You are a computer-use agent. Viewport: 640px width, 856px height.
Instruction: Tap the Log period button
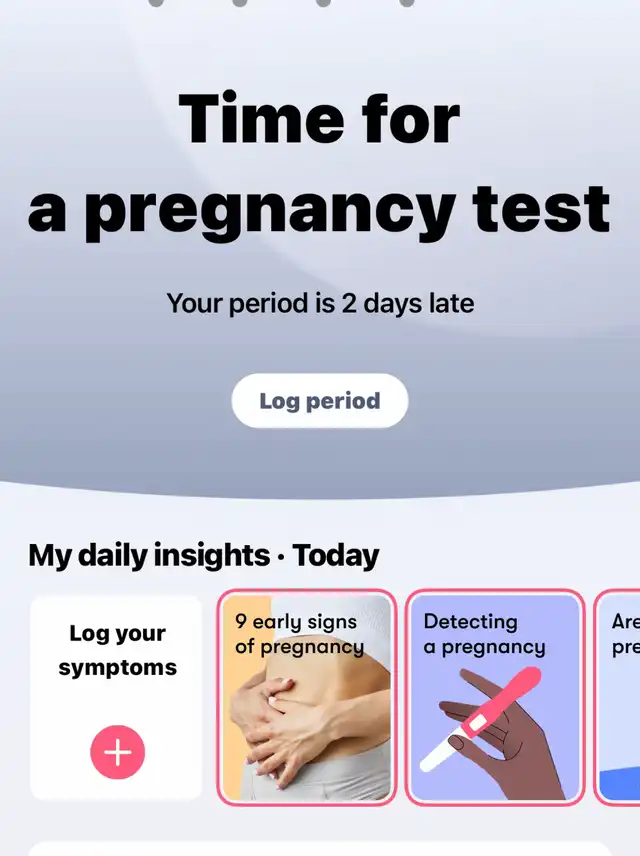pos(320,401)
